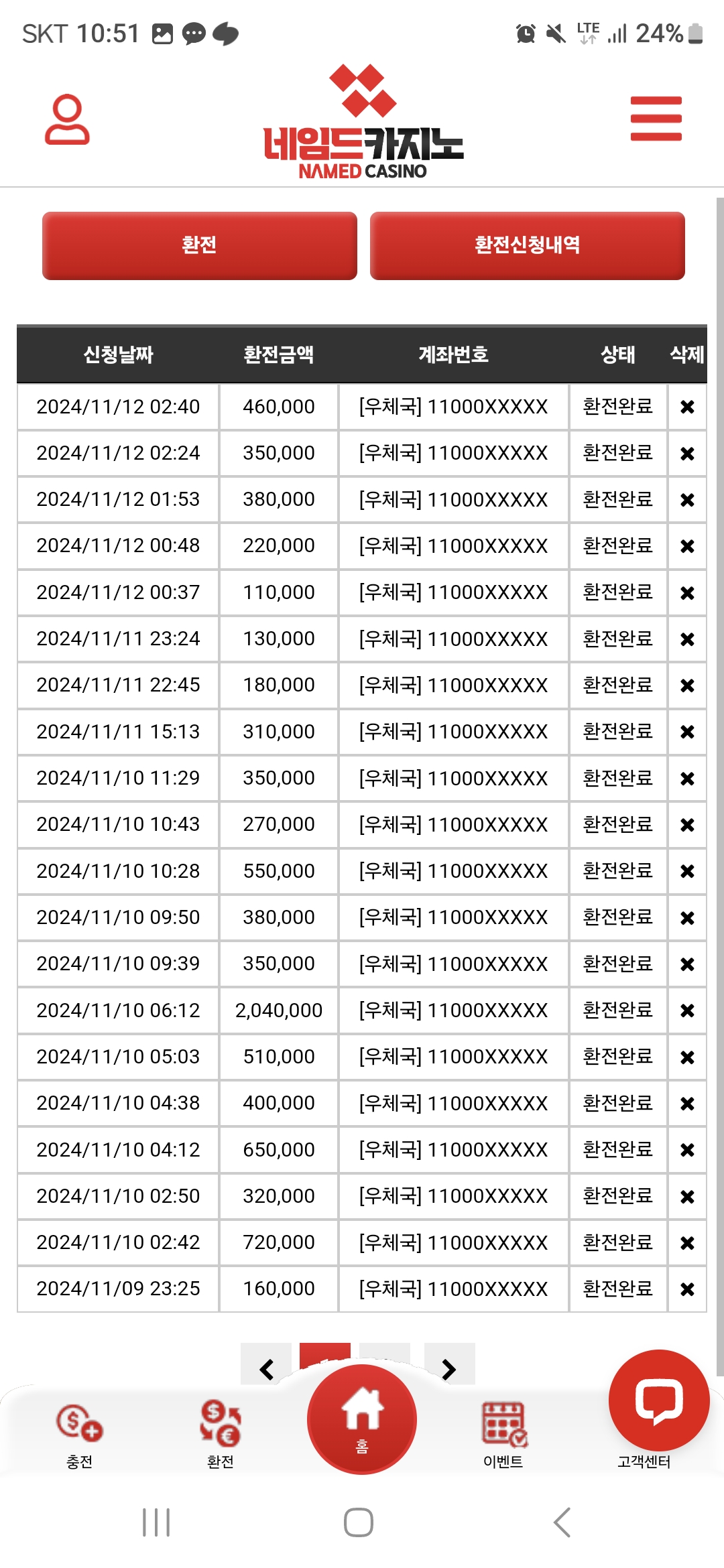Go to the 홈 button
724x1568 pixels.
[x=362, y=1419]
